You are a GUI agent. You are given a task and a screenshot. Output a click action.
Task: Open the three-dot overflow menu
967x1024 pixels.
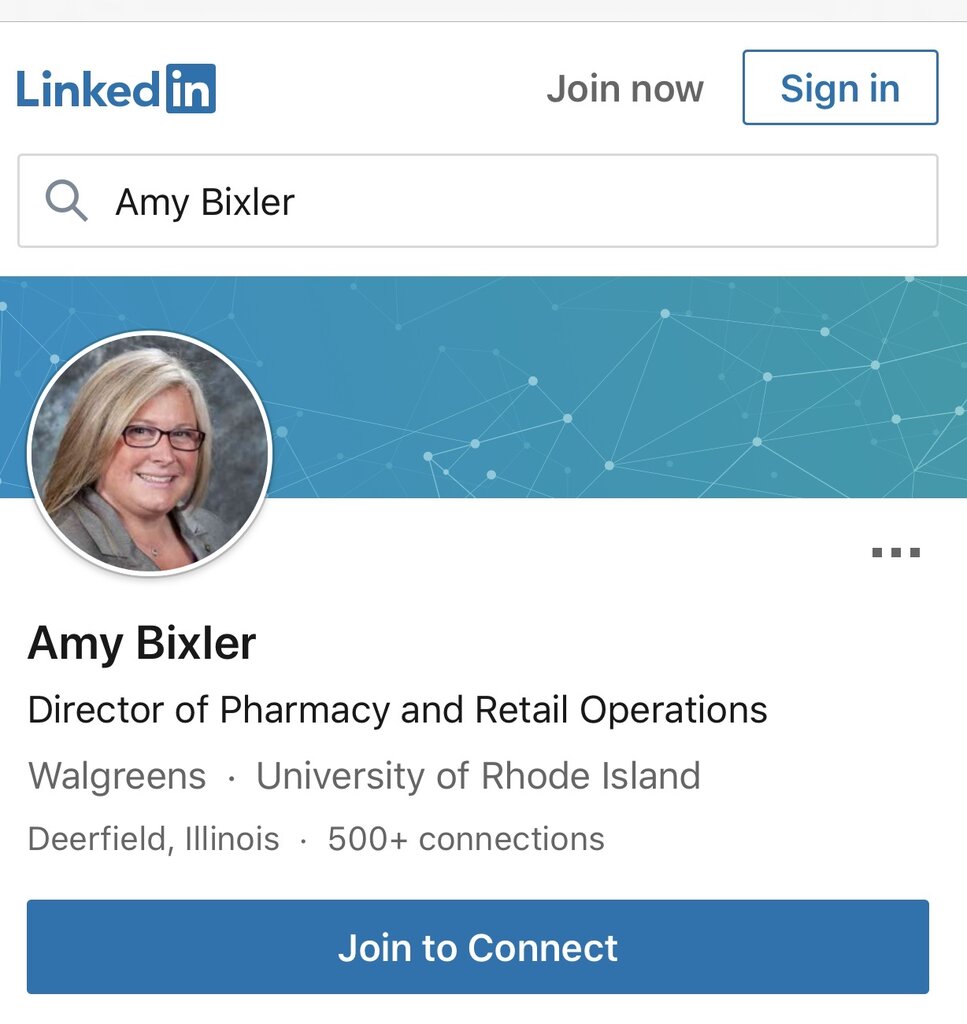click(895, 552)
